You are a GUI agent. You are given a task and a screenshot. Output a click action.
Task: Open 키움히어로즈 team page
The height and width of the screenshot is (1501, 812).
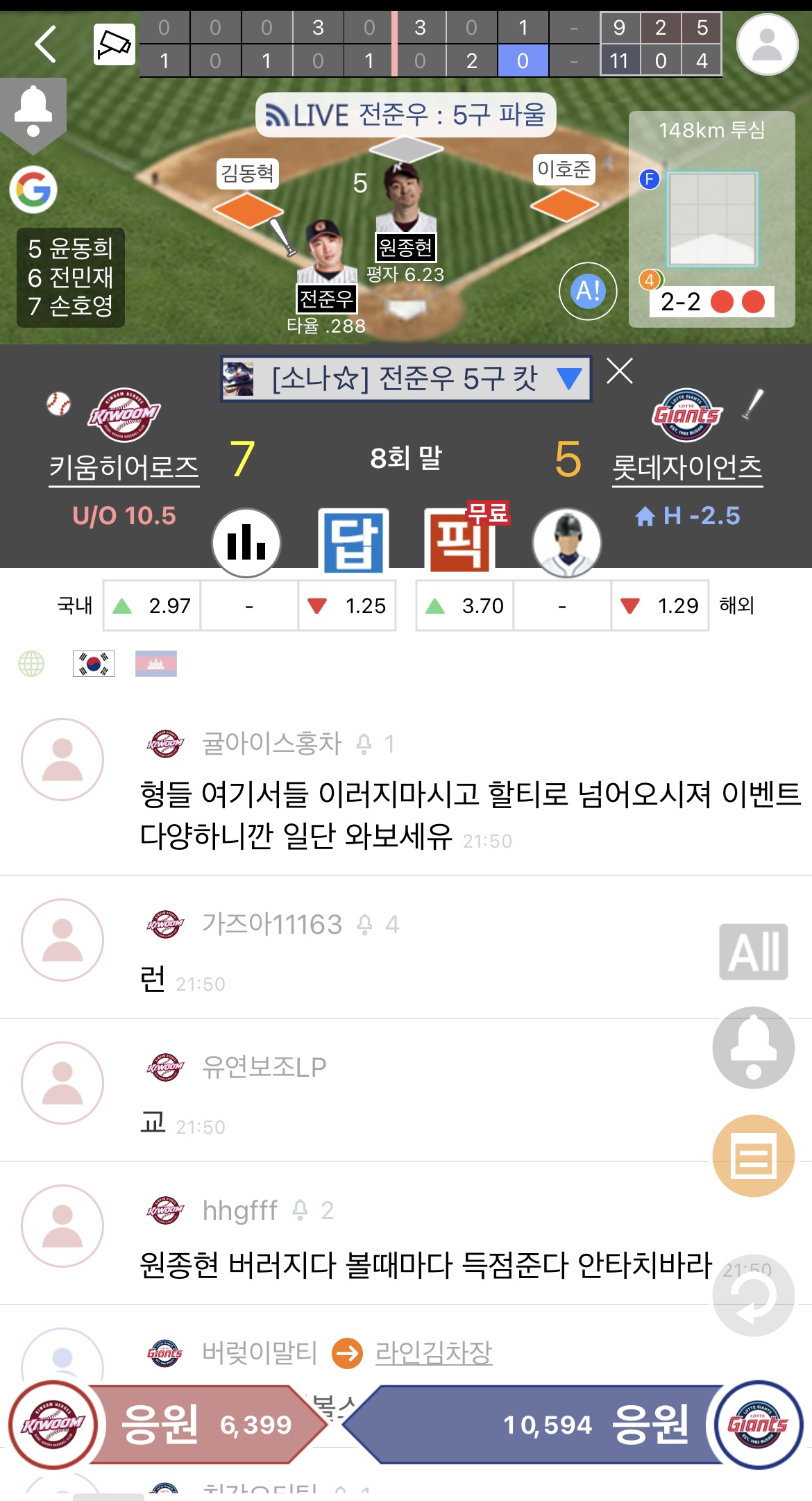coord(124,467)
